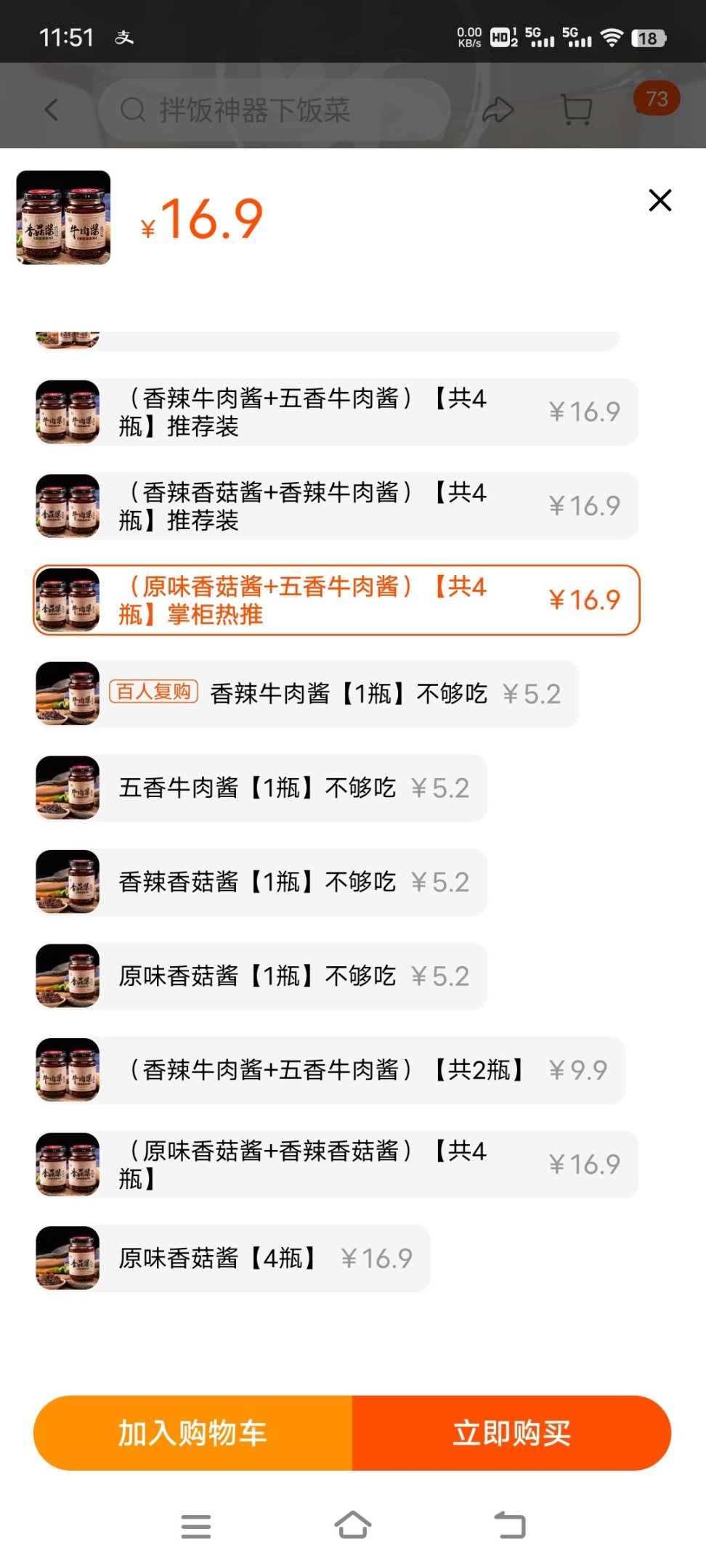
Task: Enlarge the product thumbnail beside the price
Action: (64, 218)
